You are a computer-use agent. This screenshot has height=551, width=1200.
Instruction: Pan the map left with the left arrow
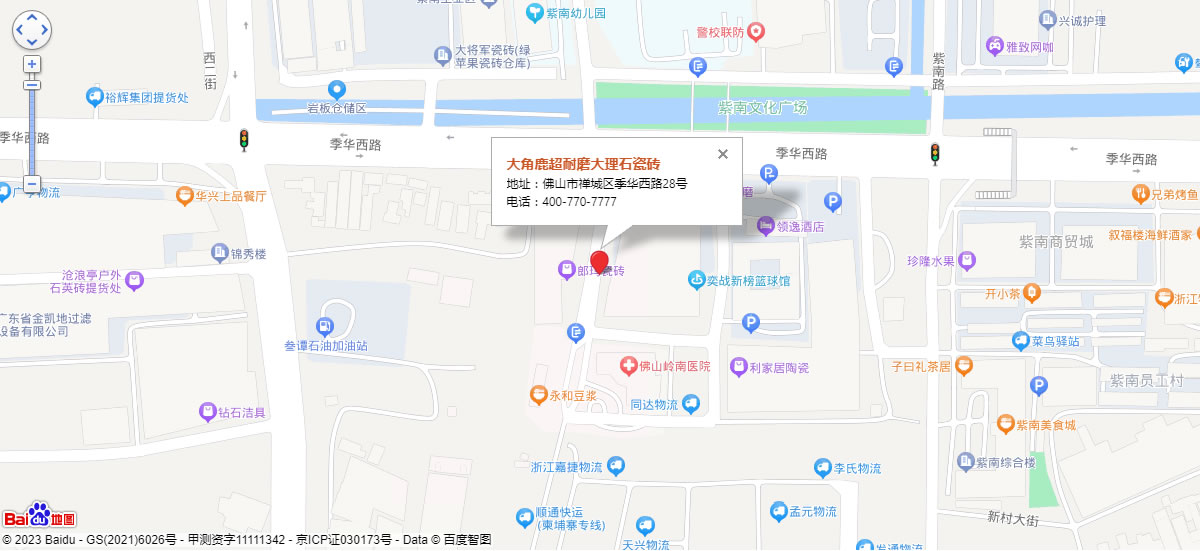tap(19, 30)
